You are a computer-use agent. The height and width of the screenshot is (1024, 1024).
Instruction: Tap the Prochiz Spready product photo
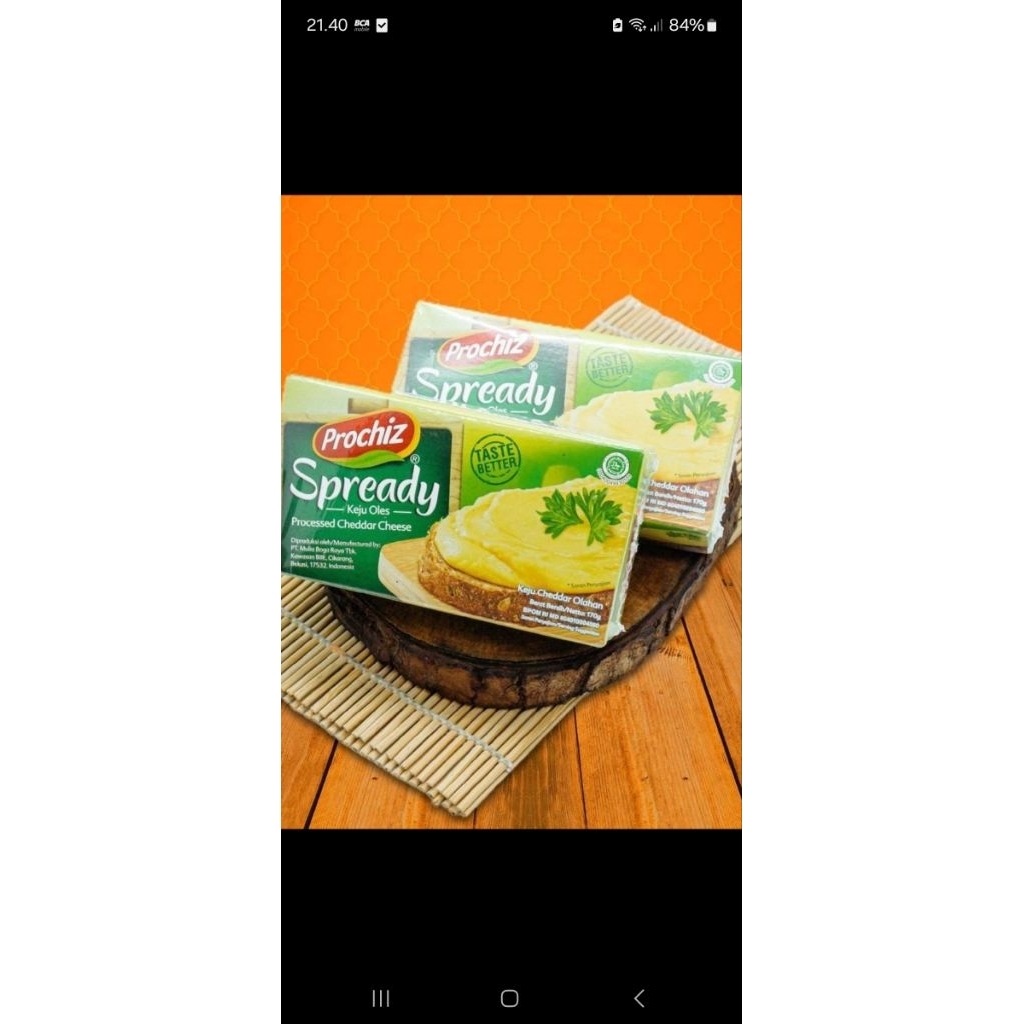tap(511, 512)
